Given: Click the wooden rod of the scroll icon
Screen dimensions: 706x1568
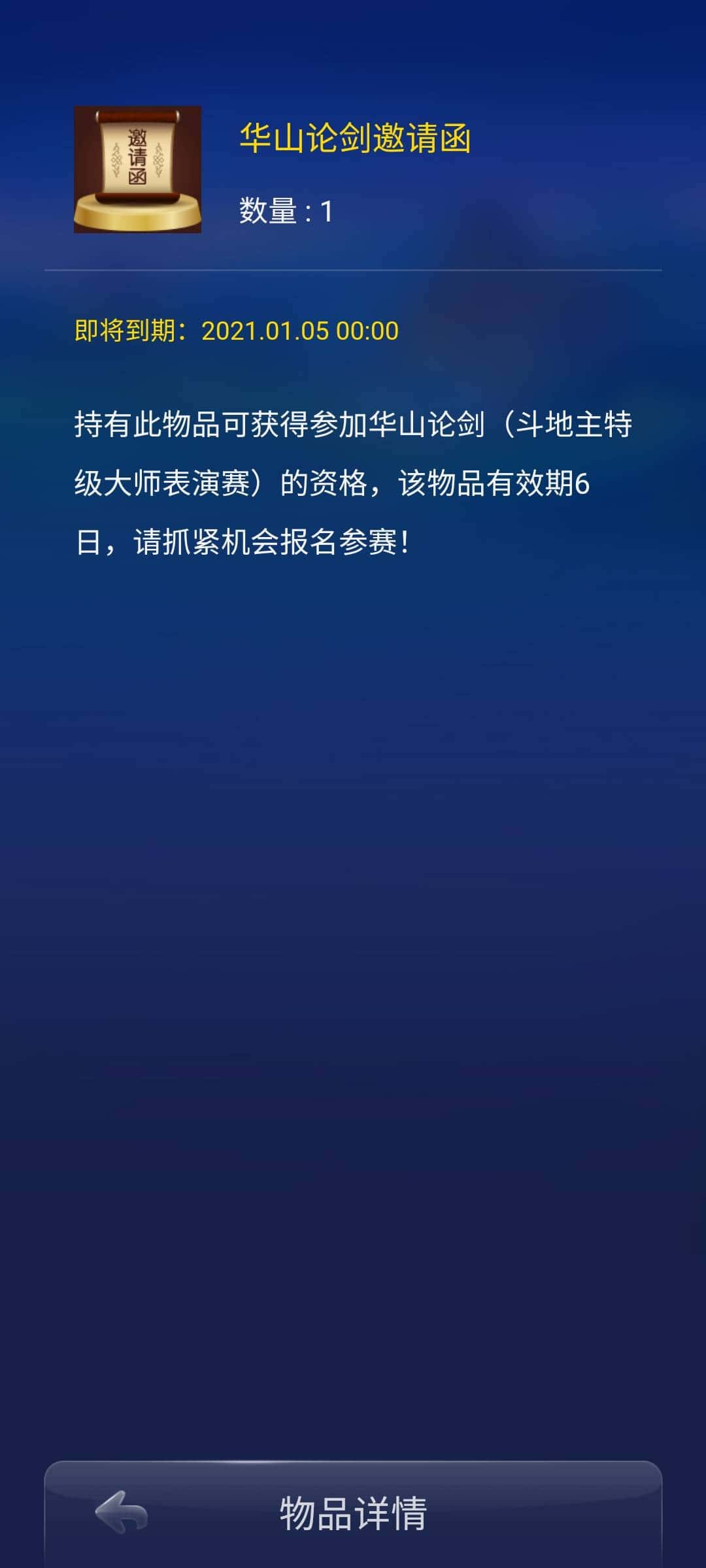Looking at the screenshot, I should 139,116.
